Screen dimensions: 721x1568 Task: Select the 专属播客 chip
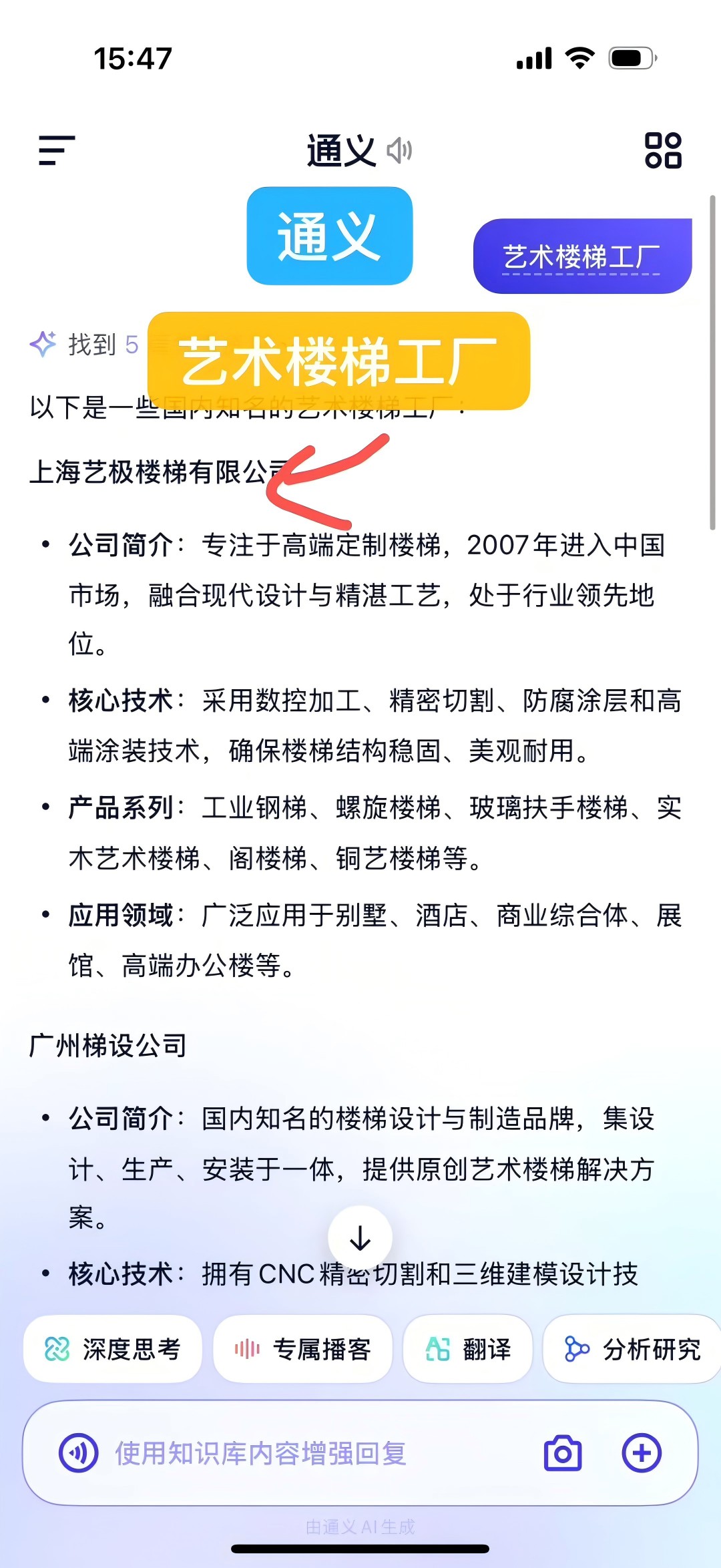coord(302,1350)
